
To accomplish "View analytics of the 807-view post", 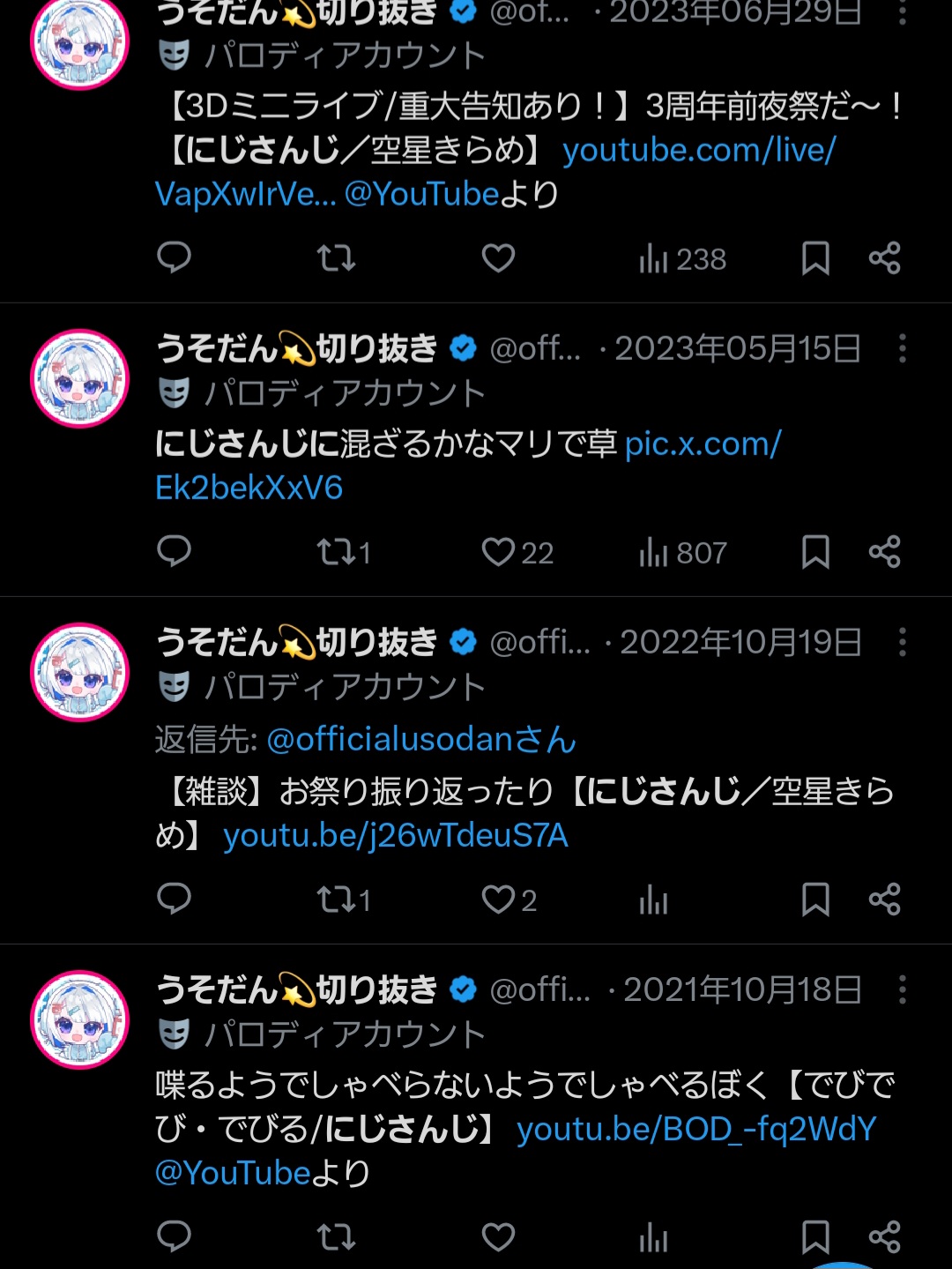I will tap(681, 553).
